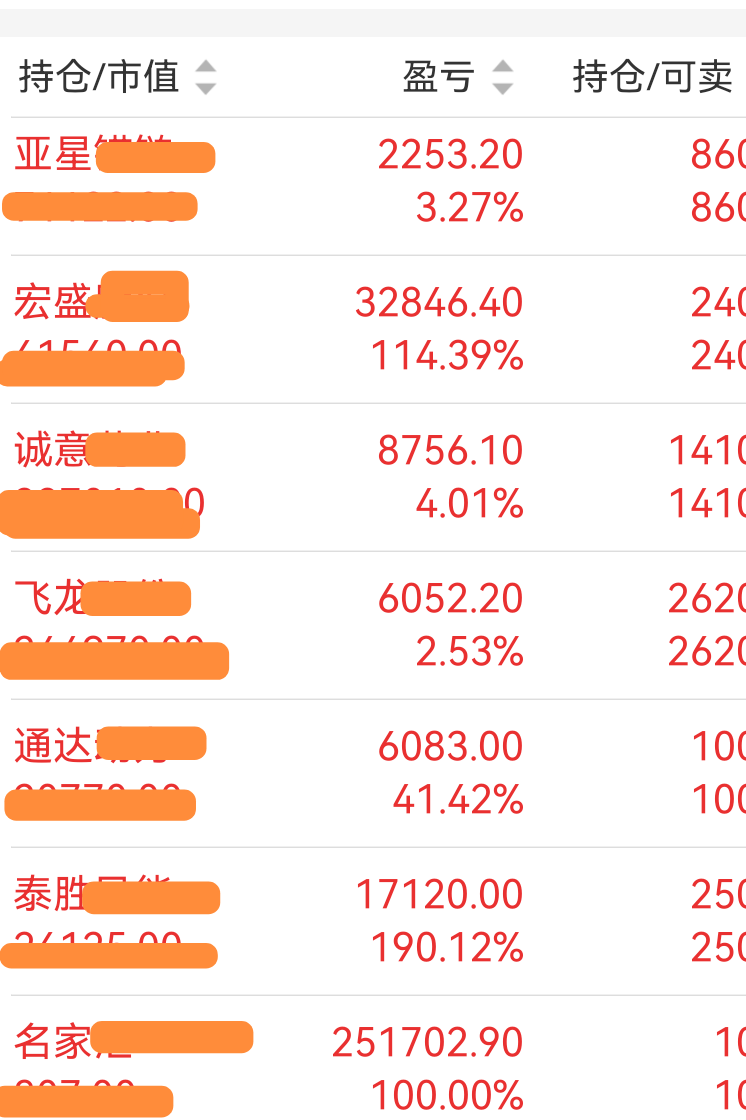This screenshot has width=746, height=1120.
Task: Open the 通达 holding row
Action: point(373,773)
